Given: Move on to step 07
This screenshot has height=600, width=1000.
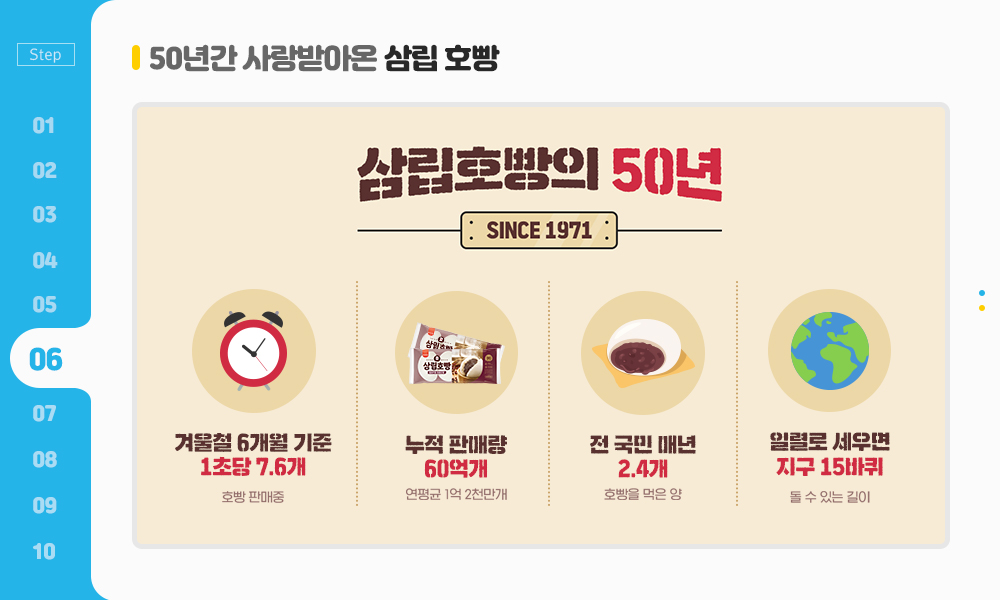Looking at the screenshot, I should 44,413.
